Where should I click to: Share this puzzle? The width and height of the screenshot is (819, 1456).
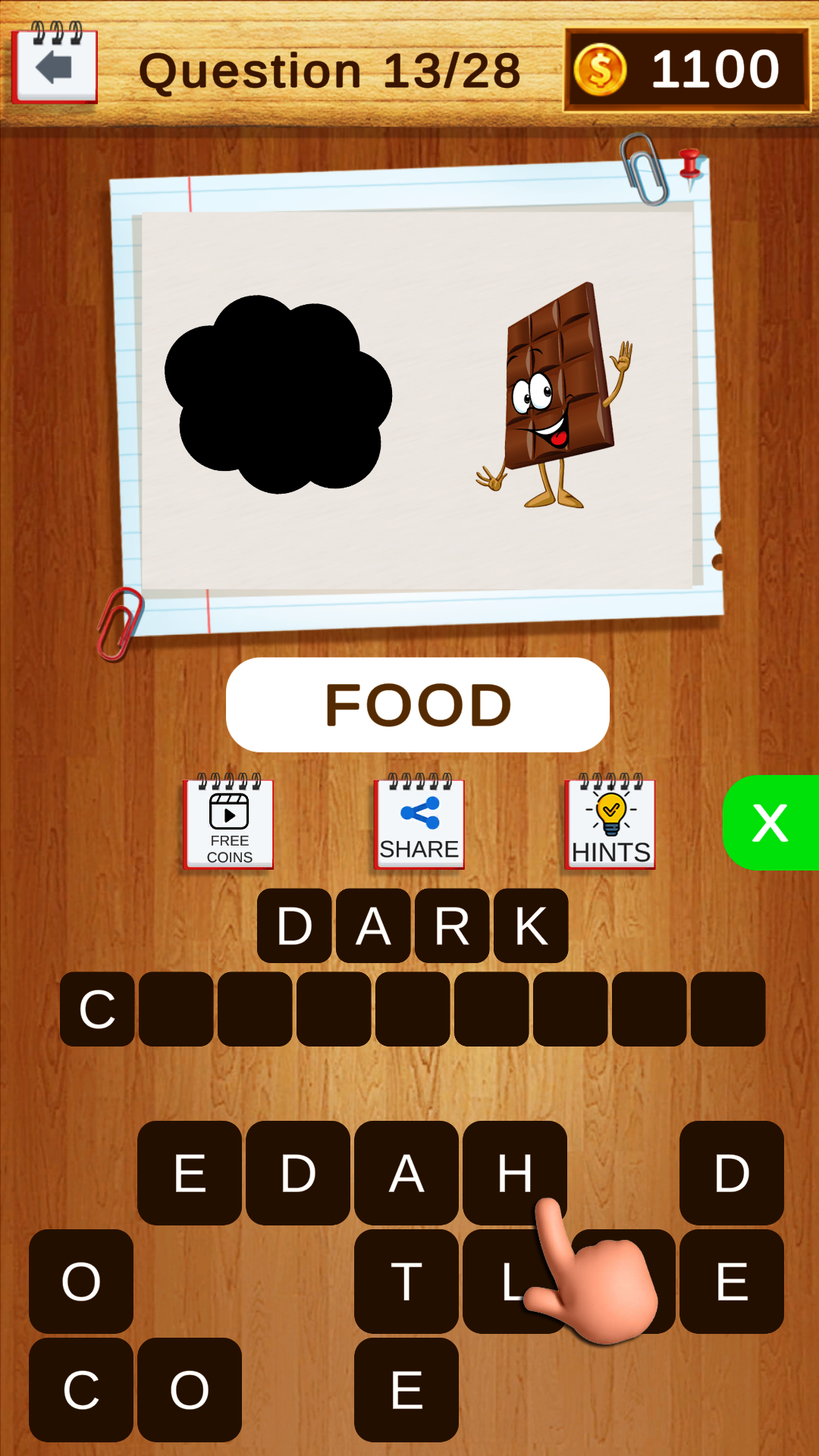pyautogui.click(x=419, y=823)
